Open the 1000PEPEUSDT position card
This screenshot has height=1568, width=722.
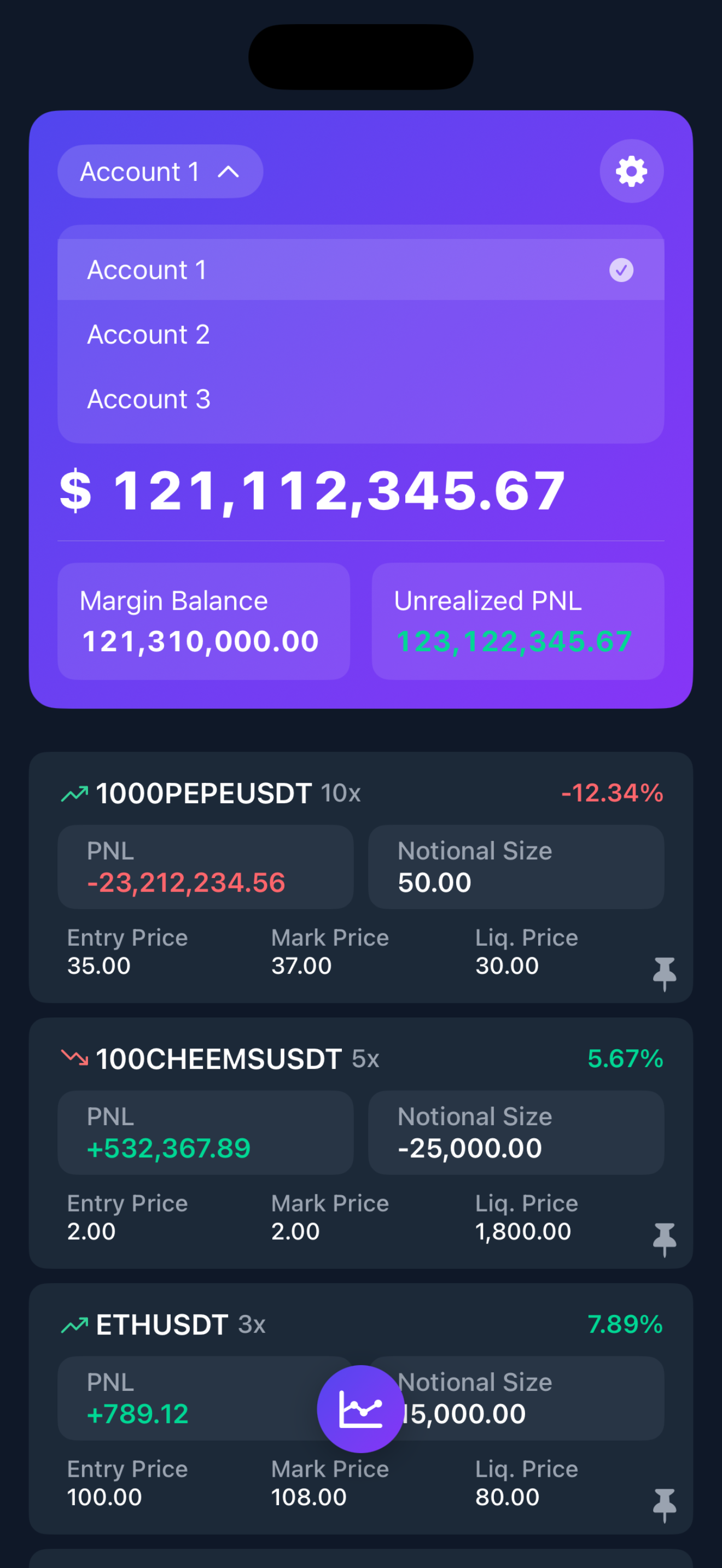(x=360, y=877)
